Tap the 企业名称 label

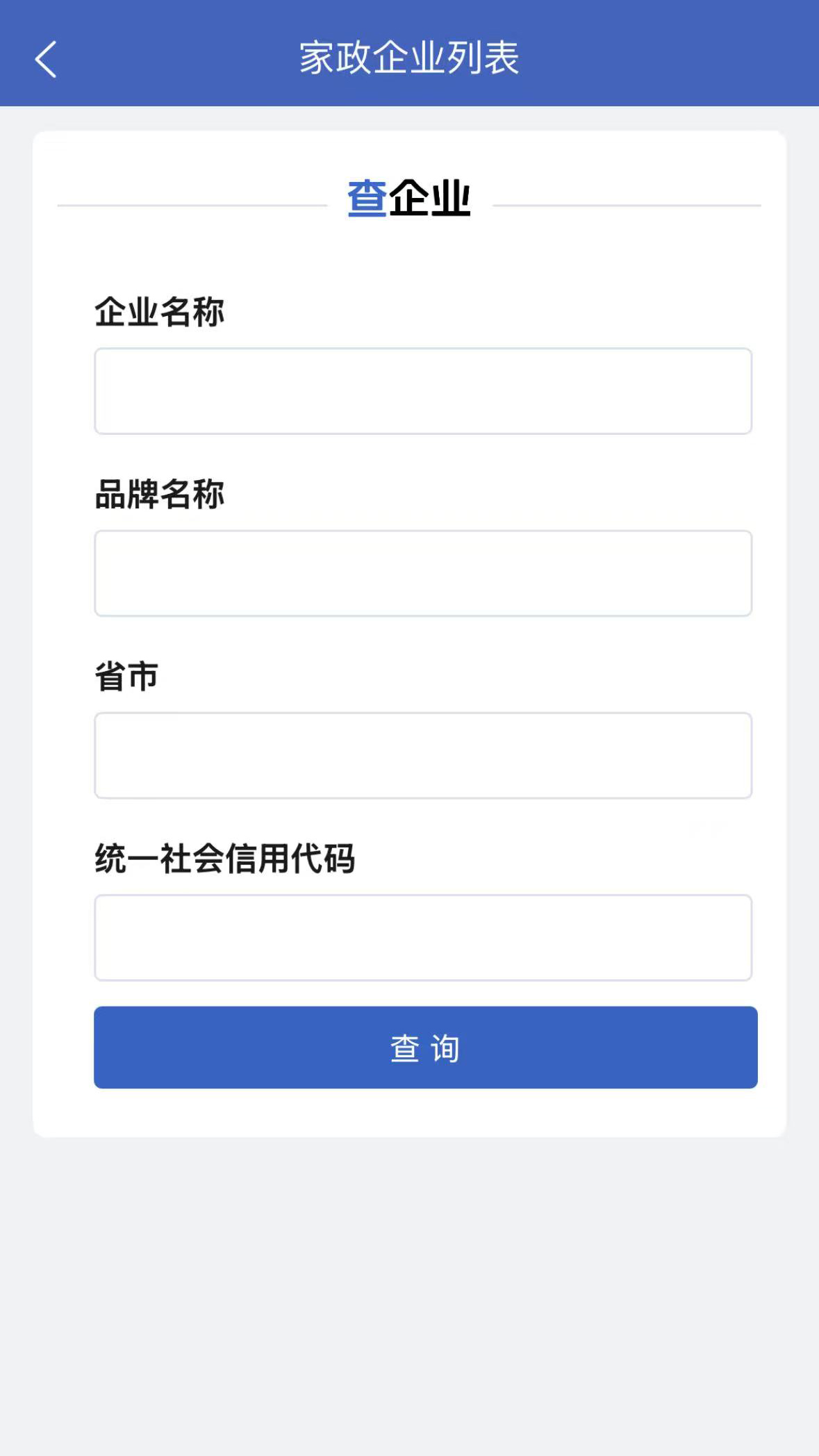[x=161, y=313]
